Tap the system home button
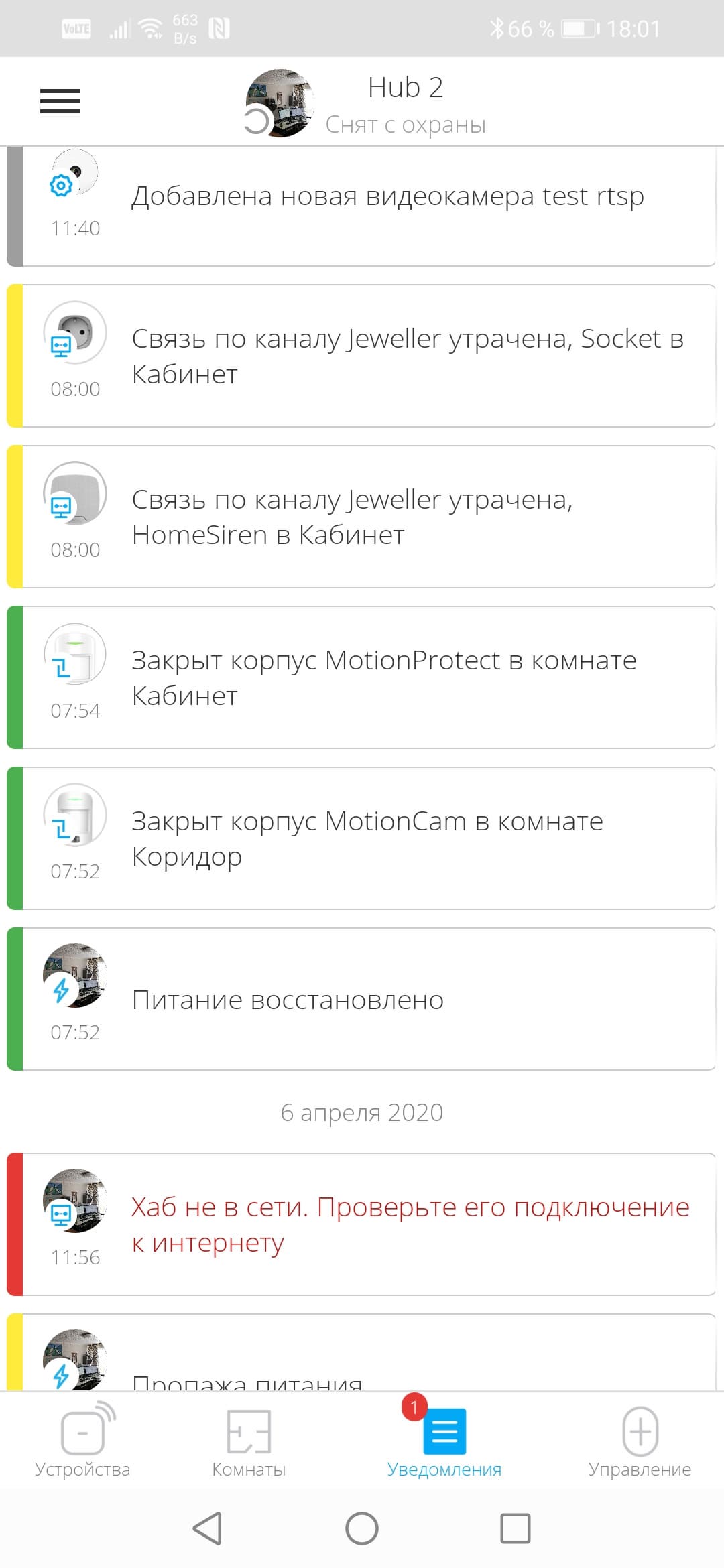The height and width of the screenshot is (1568, 724). 362,1528
